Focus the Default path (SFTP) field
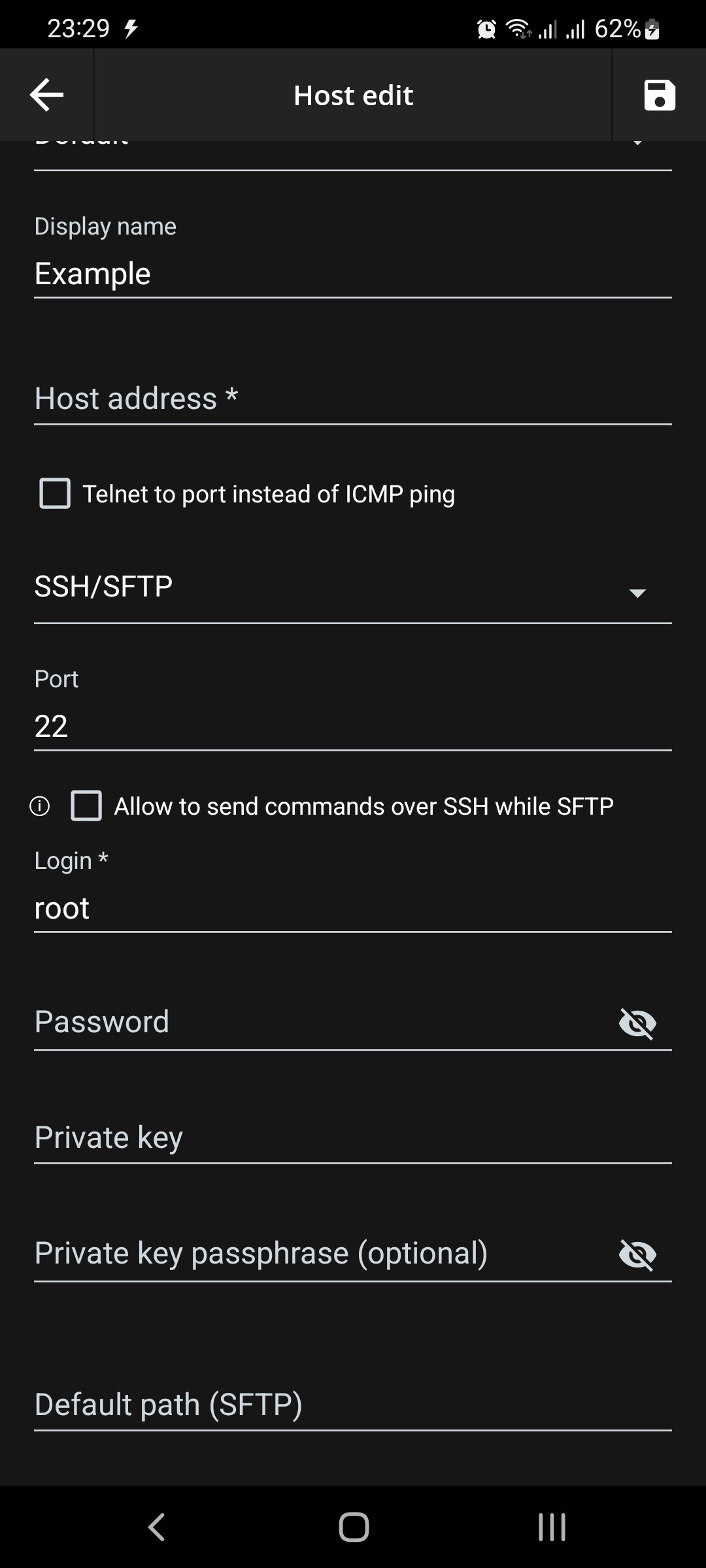 353,1404
